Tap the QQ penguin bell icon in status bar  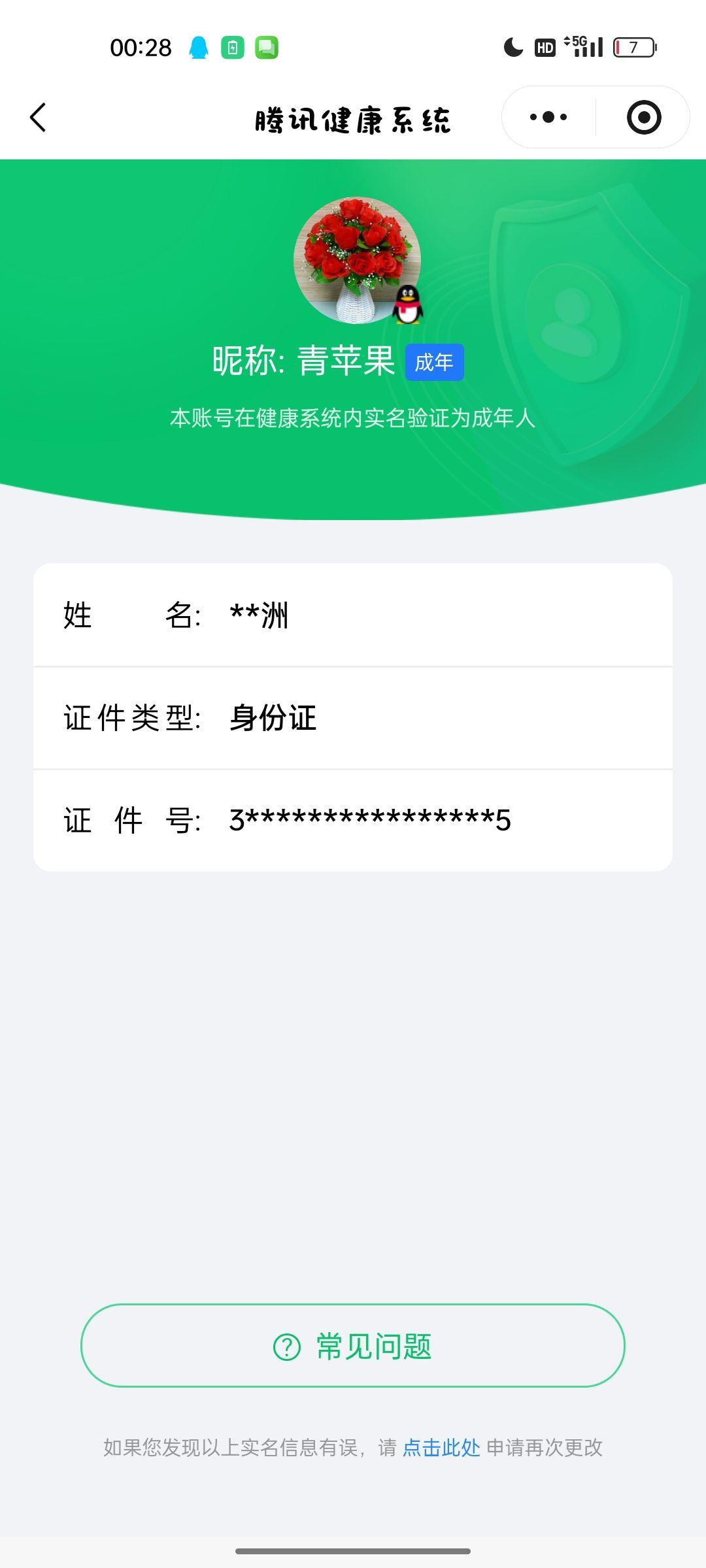pos(199,46)
